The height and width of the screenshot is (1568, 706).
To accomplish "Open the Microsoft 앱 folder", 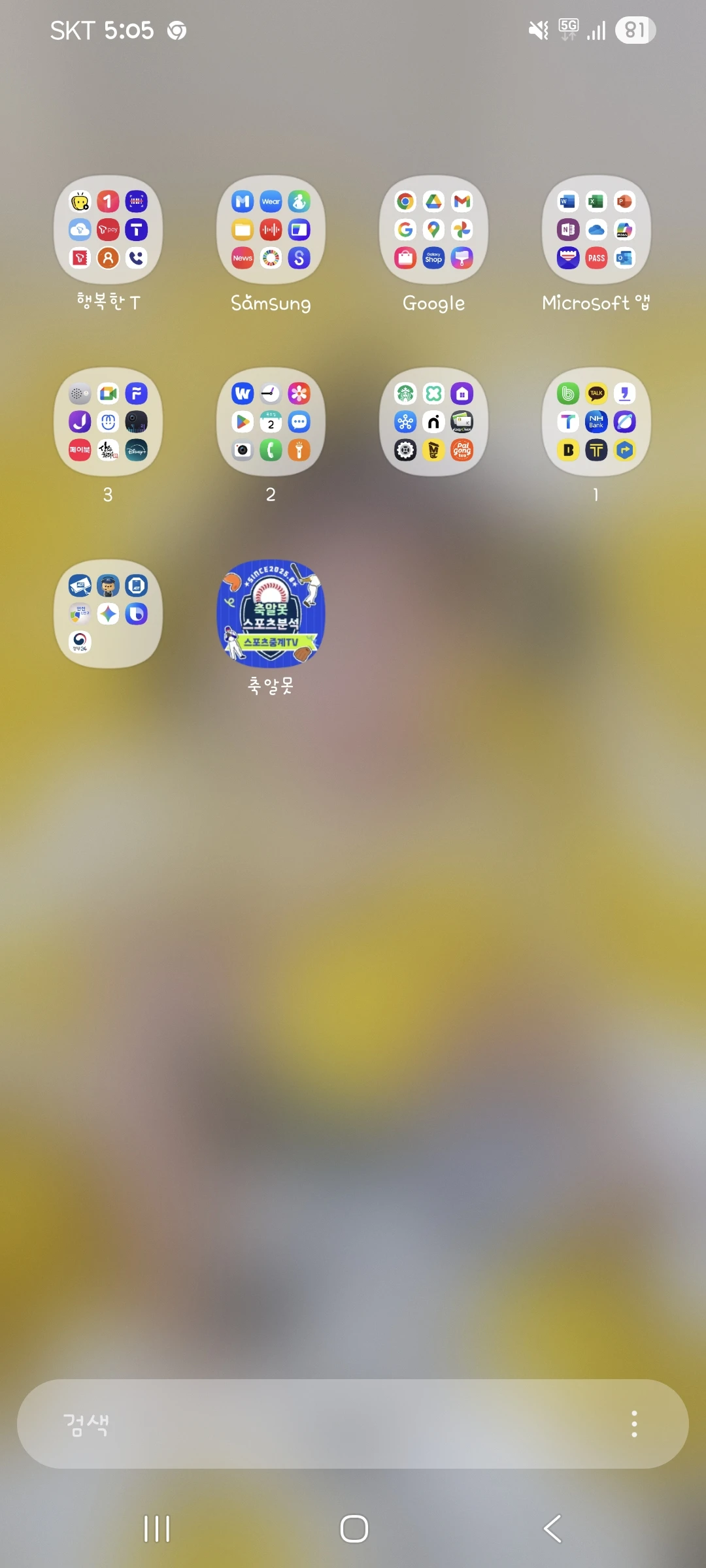I will click(x=596, y=230).
